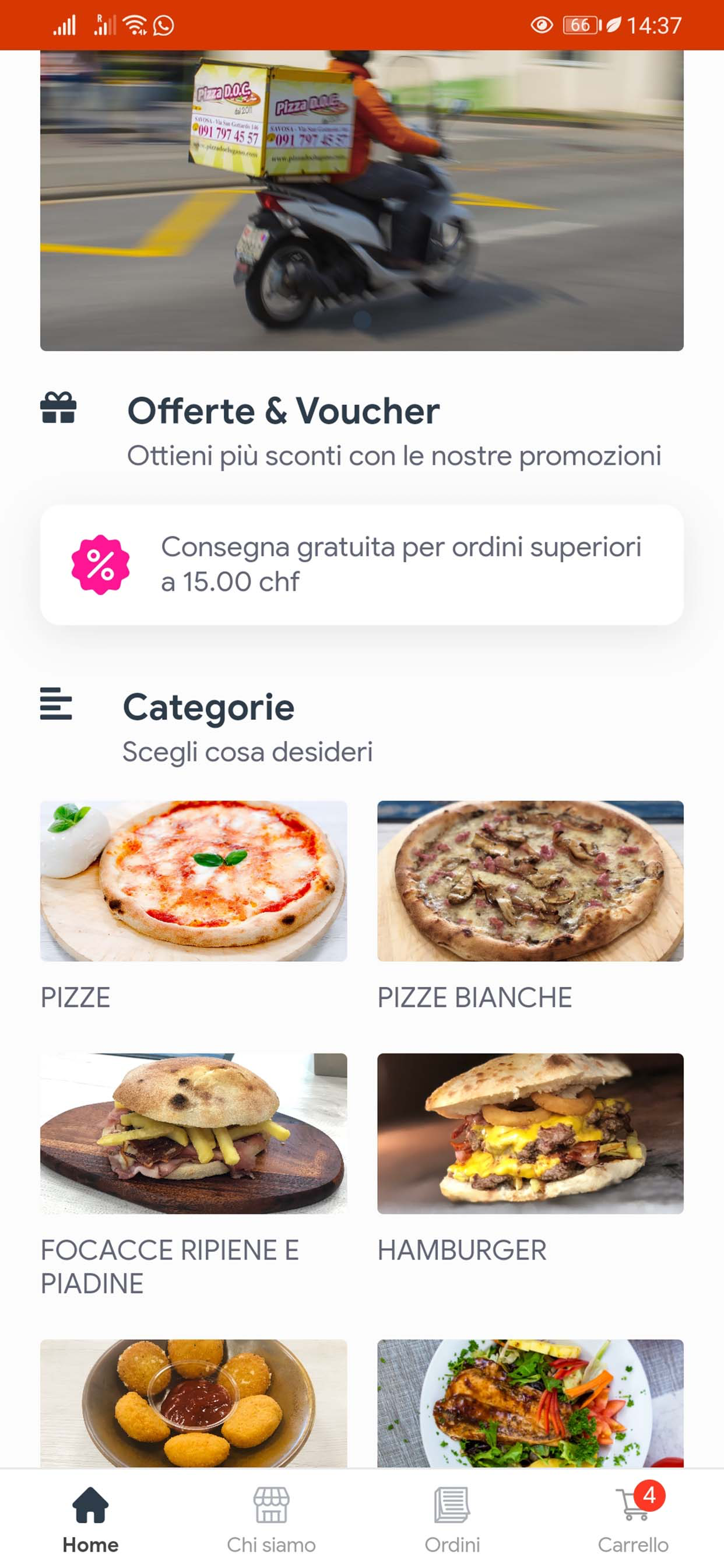The height and width of the screenshot is (1568, 724).
Task: Open the grilled chicken salad category tile
Action: tap(530, 1402)
